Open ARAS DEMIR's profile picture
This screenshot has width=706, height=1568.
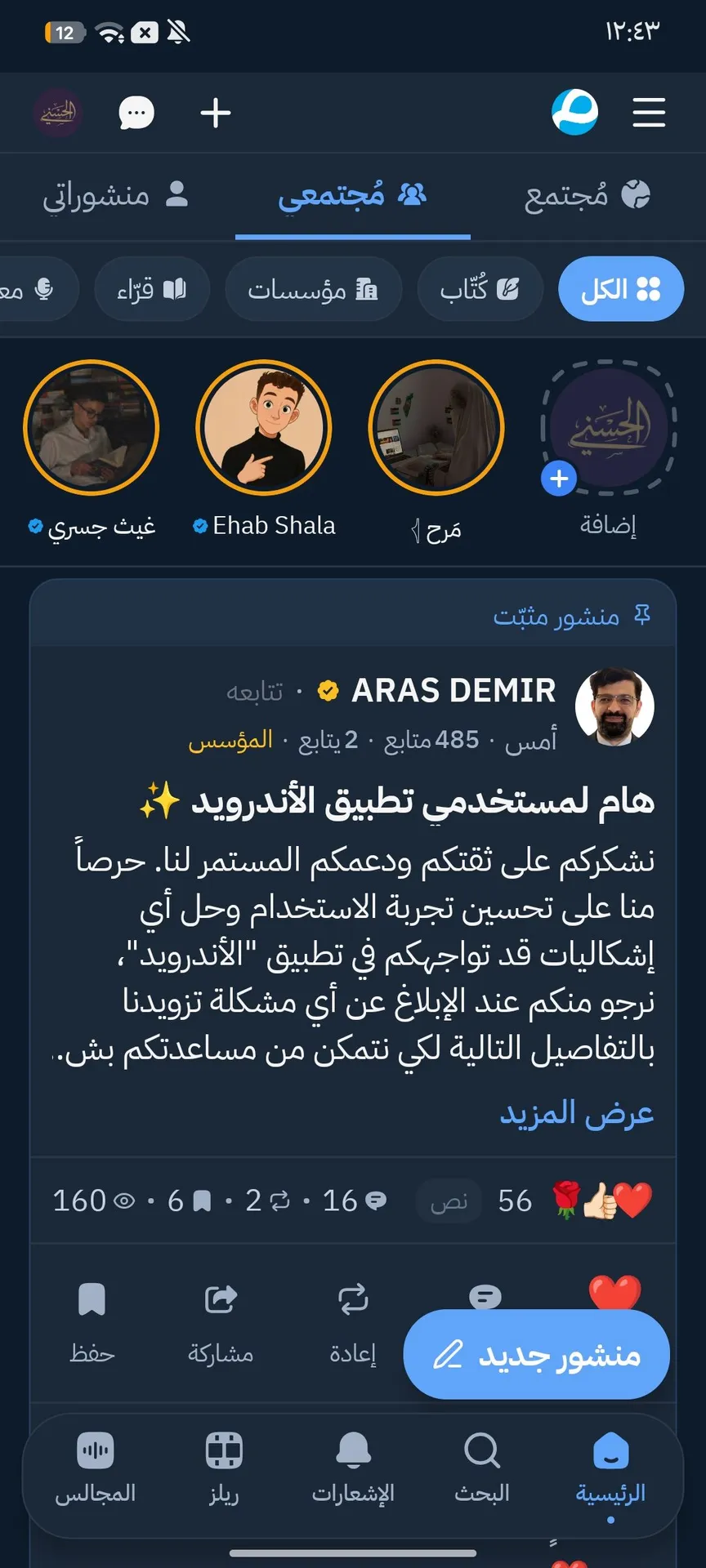(614, 707)
